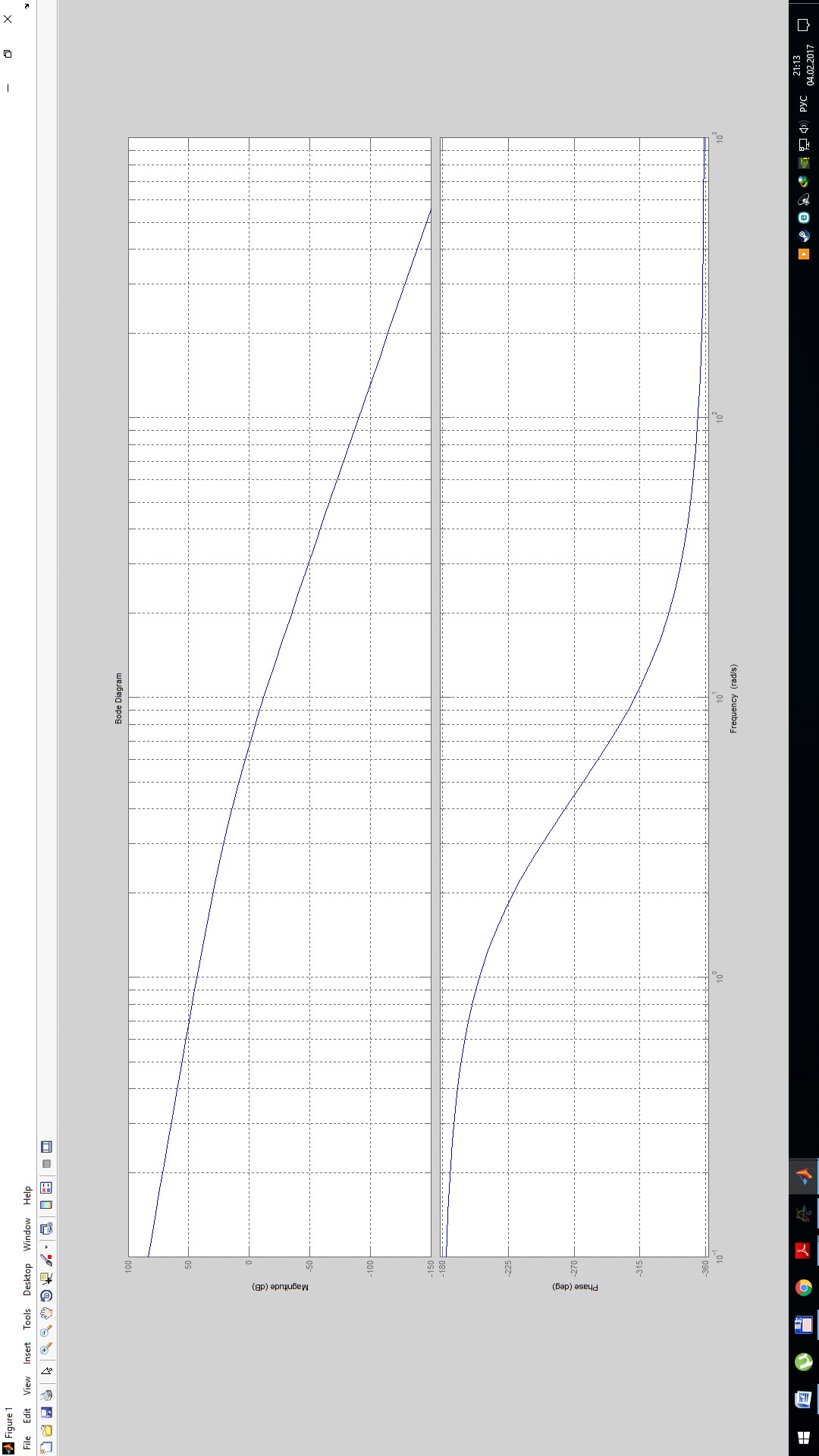Viewport: 819px width, 1456px height.
Task: Open the Window menu
Action: (x=27, y=1234)
